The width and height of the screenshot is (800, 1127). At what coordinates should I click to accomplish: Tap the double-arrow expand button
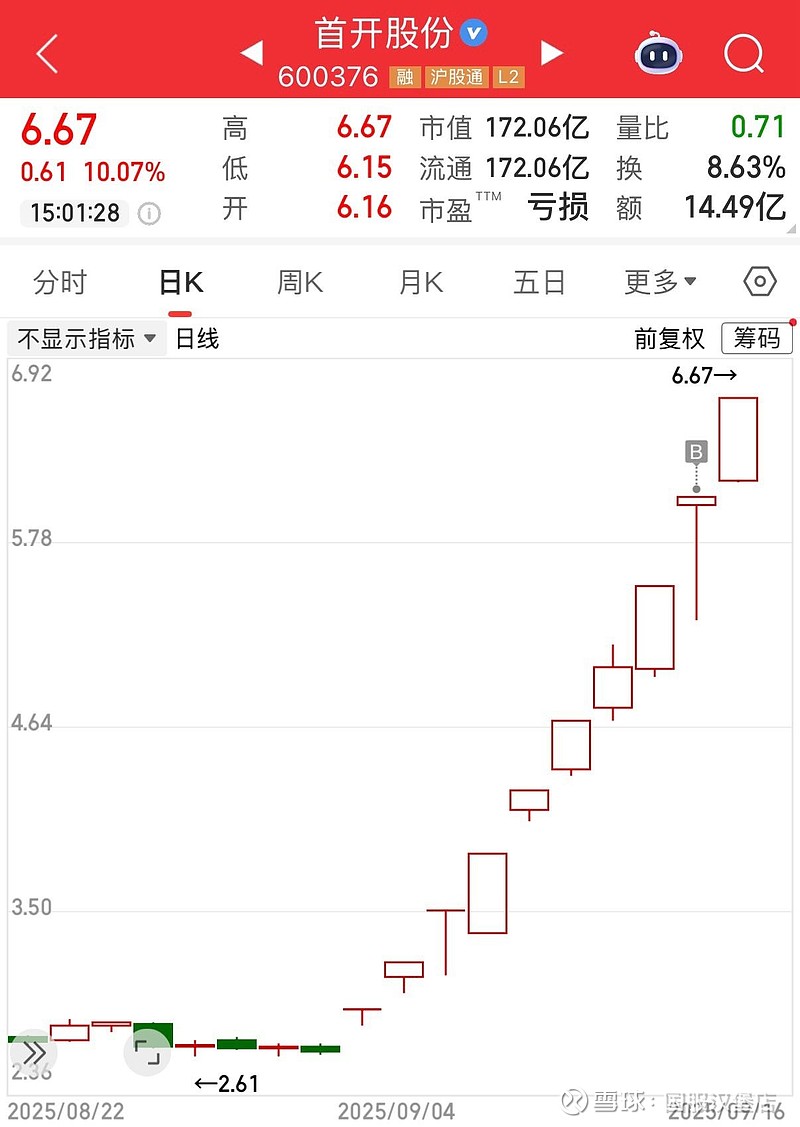click(33, 1054)
